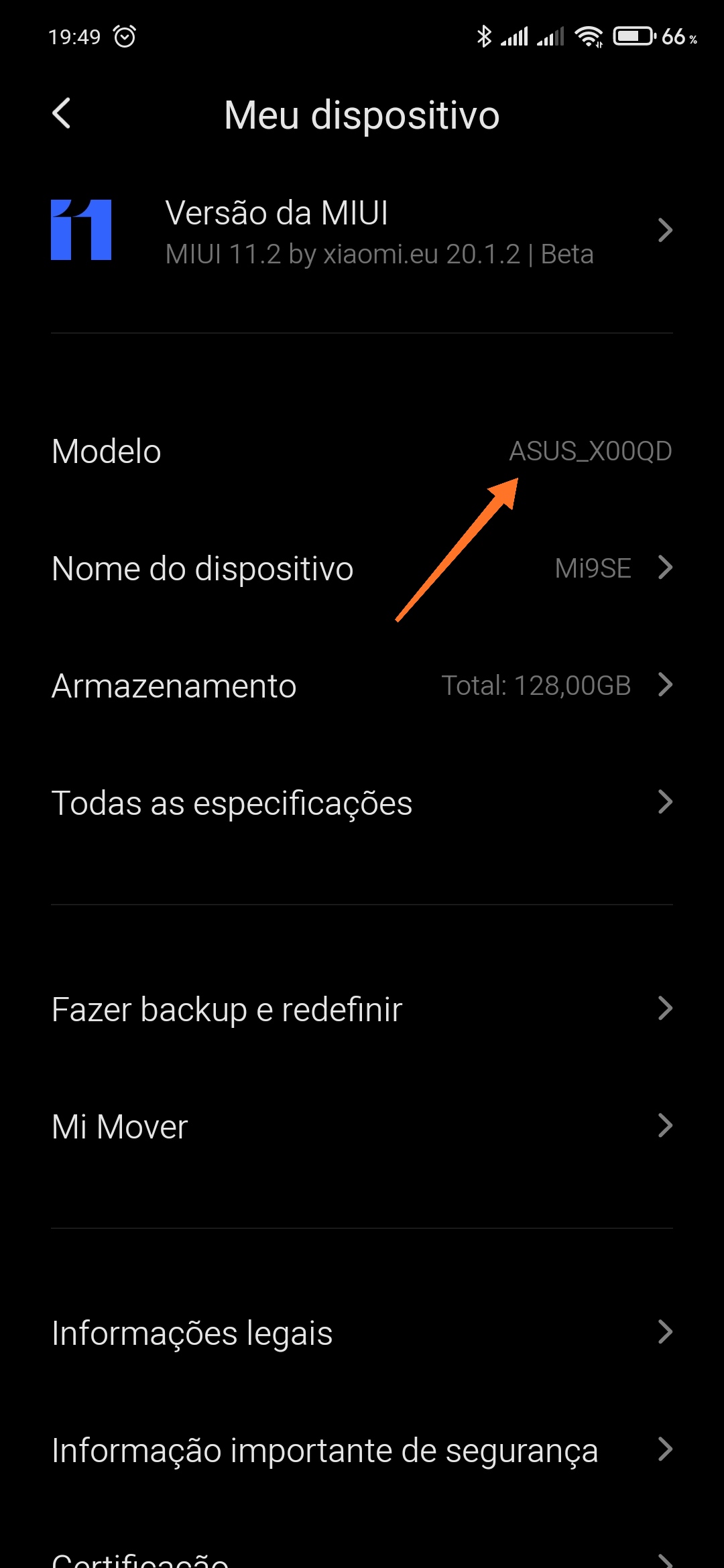Go back from Meu dispositivo
This screenshot has height=1568, width=724.
point(62,113)
